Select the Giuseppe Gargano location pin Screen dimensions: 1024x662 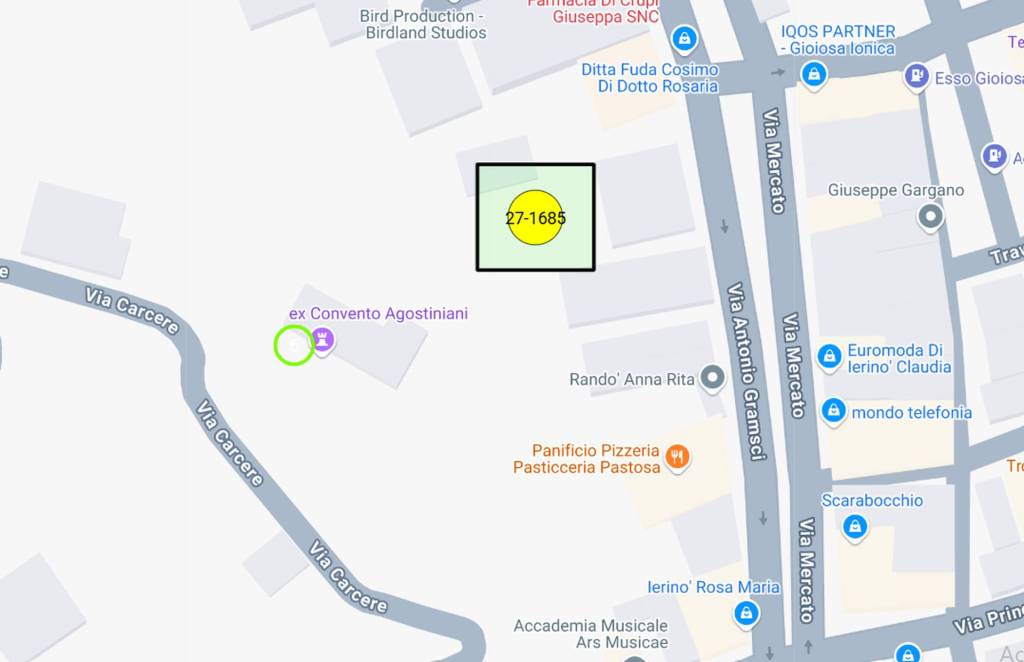[931, 216]
